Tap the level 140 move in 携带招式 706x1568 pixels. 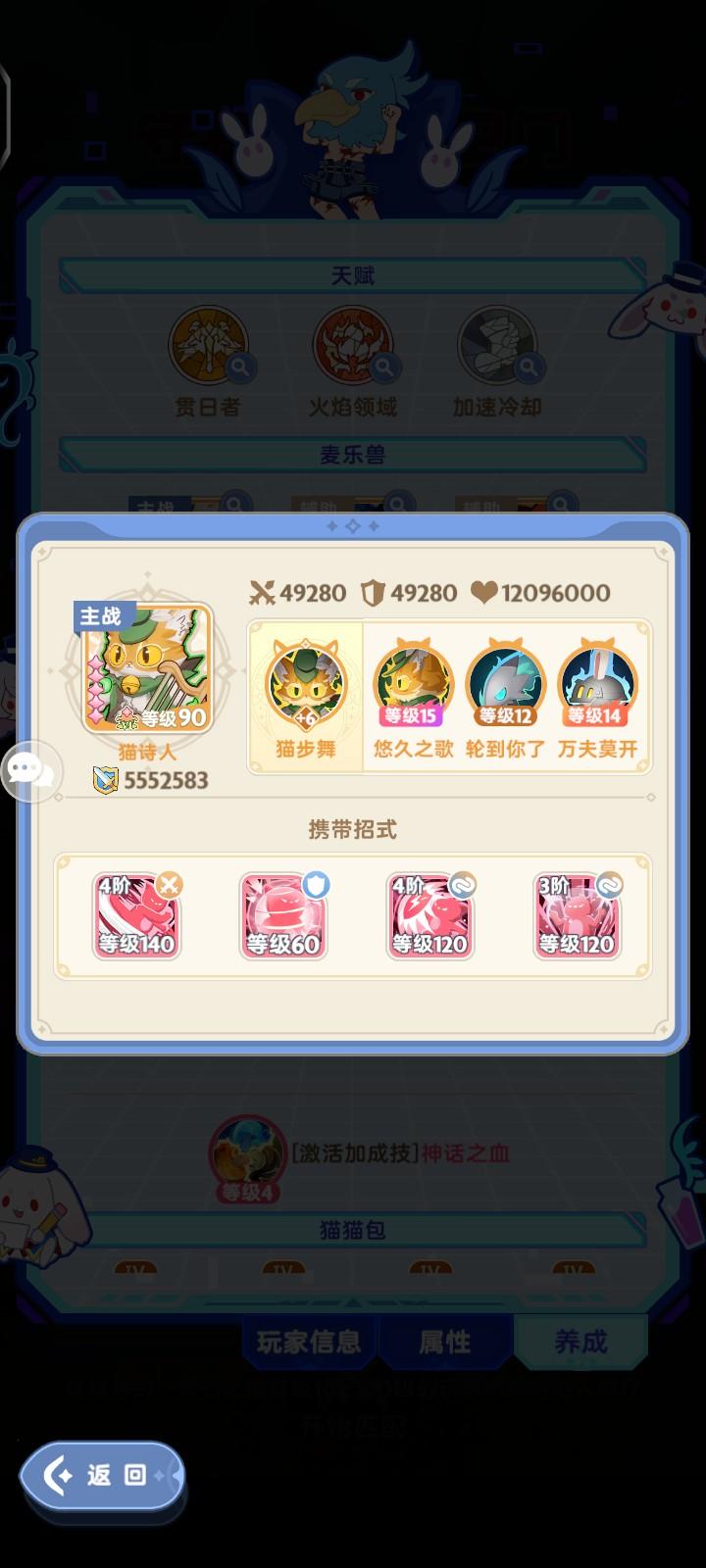(x=135, y=914)
